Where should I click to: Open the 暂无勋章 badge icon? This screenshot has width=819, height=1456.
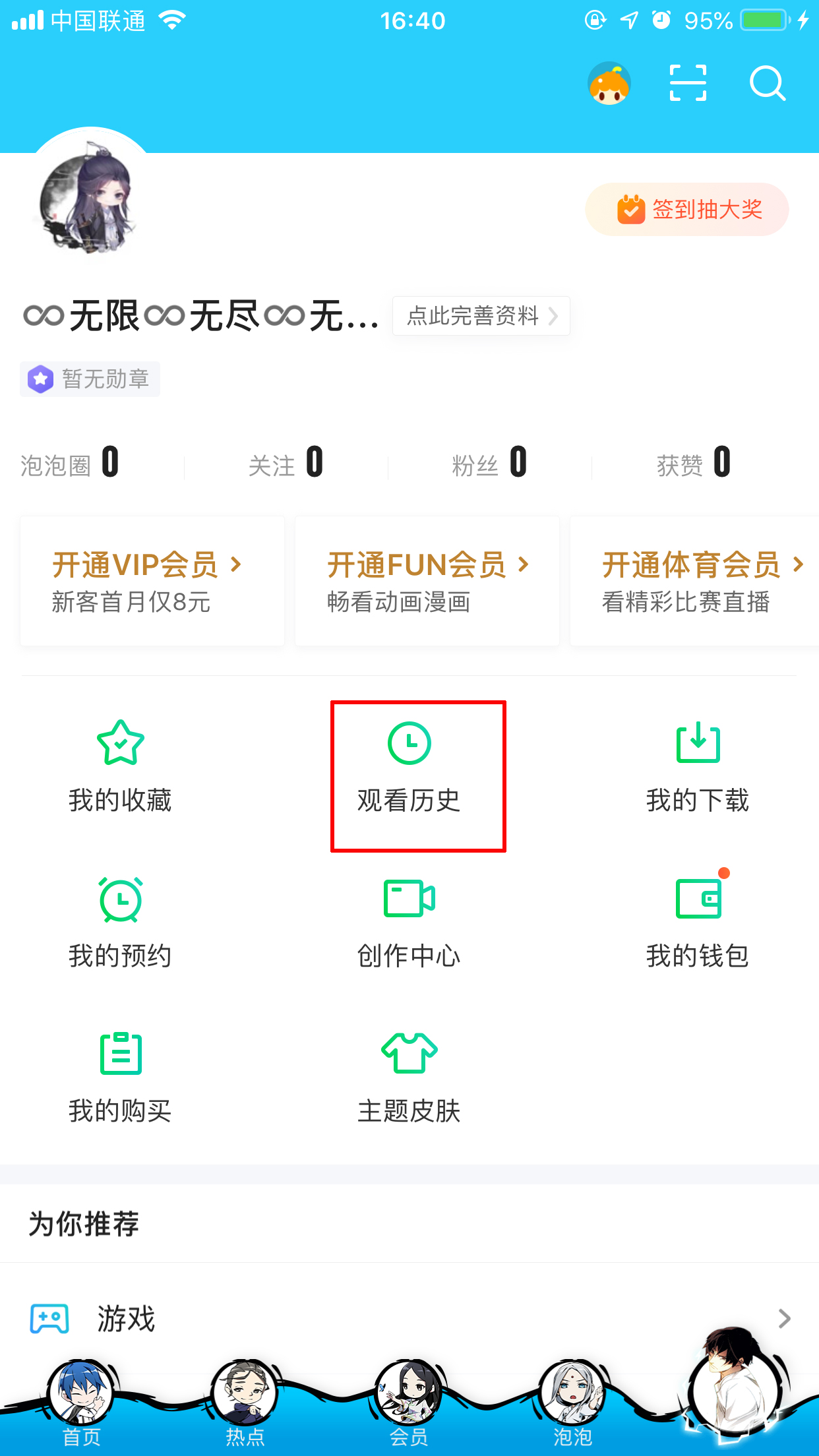click(x=40, y=379)
